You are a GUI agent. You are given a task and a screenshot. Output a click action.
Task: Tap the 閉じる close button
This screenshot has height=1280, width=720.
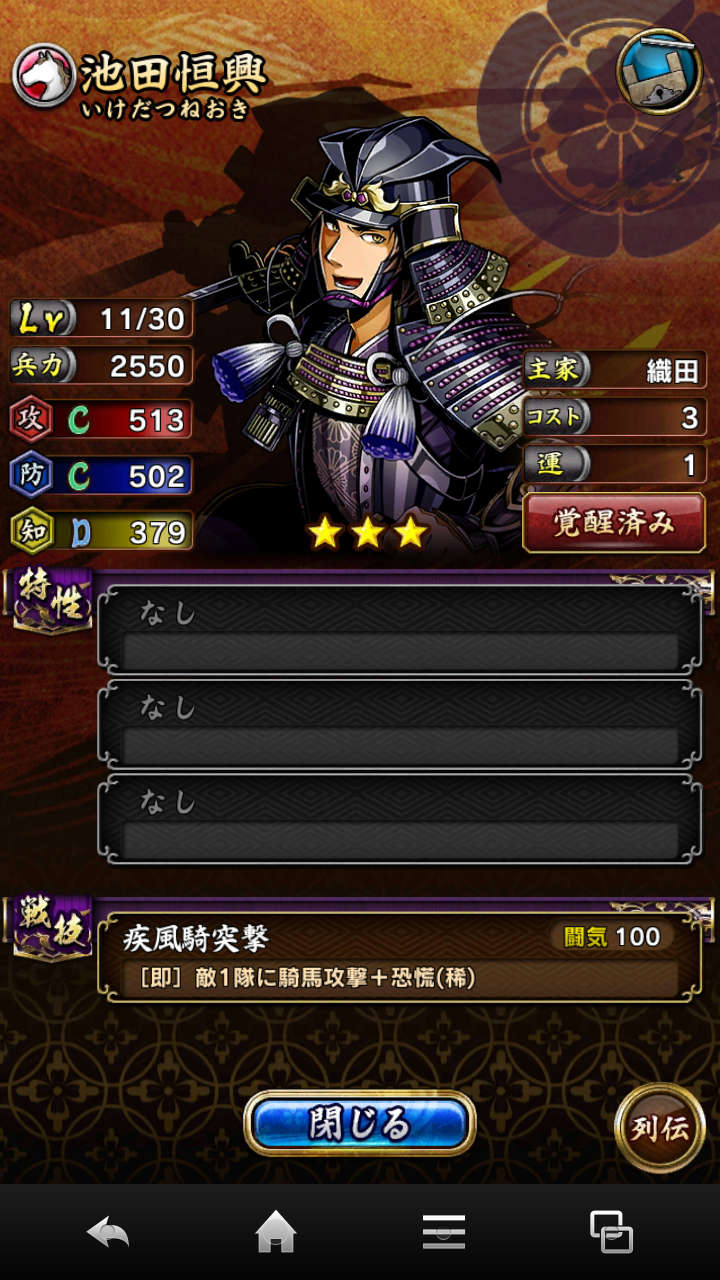(x=360, y=1124)
